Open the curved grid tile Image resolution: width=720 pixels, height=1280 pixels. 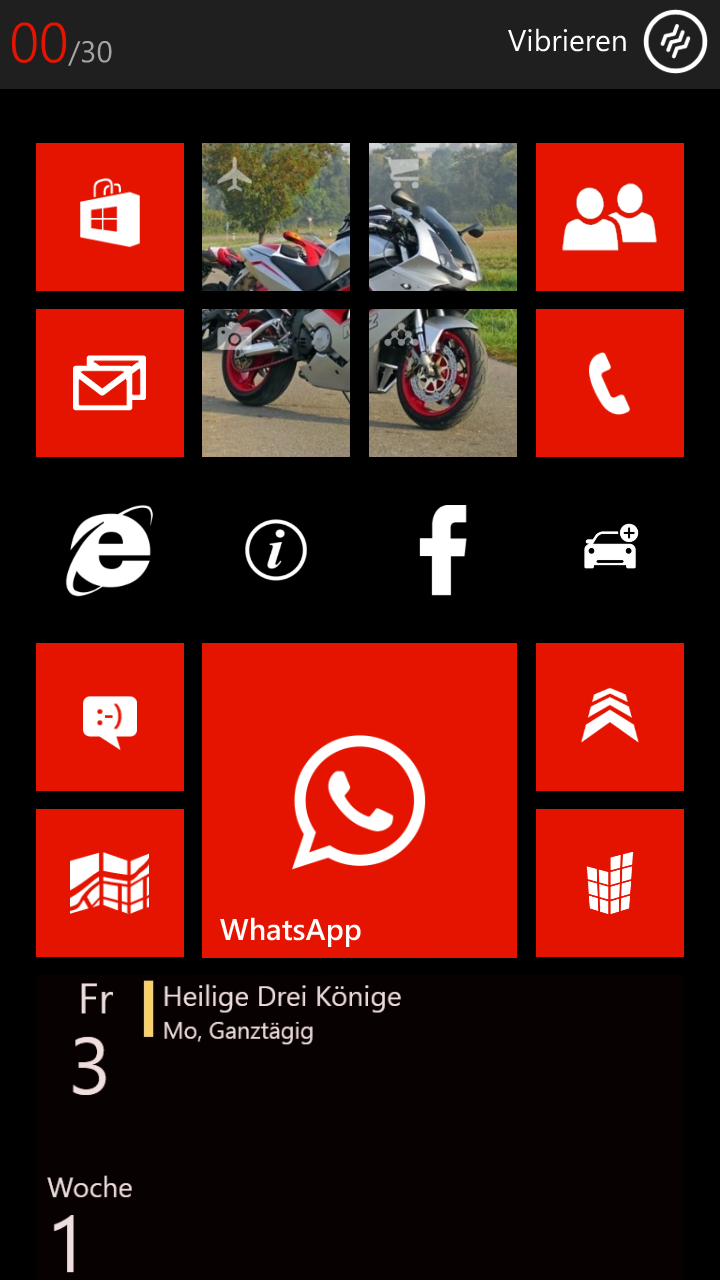[x=610, y=883]
